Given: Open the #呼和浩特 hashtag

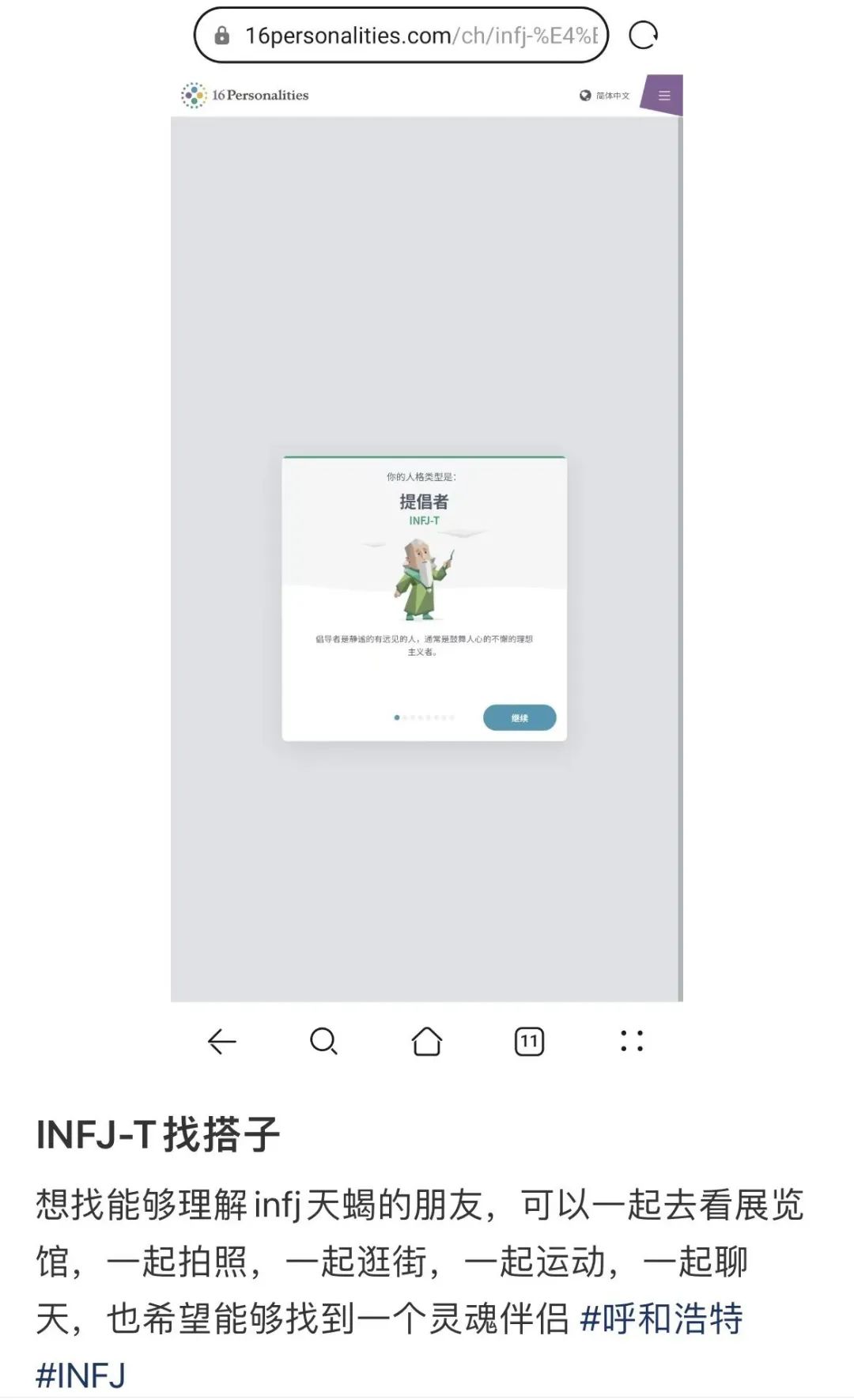Looking at the screenshot, I should tap(661, 1319).
